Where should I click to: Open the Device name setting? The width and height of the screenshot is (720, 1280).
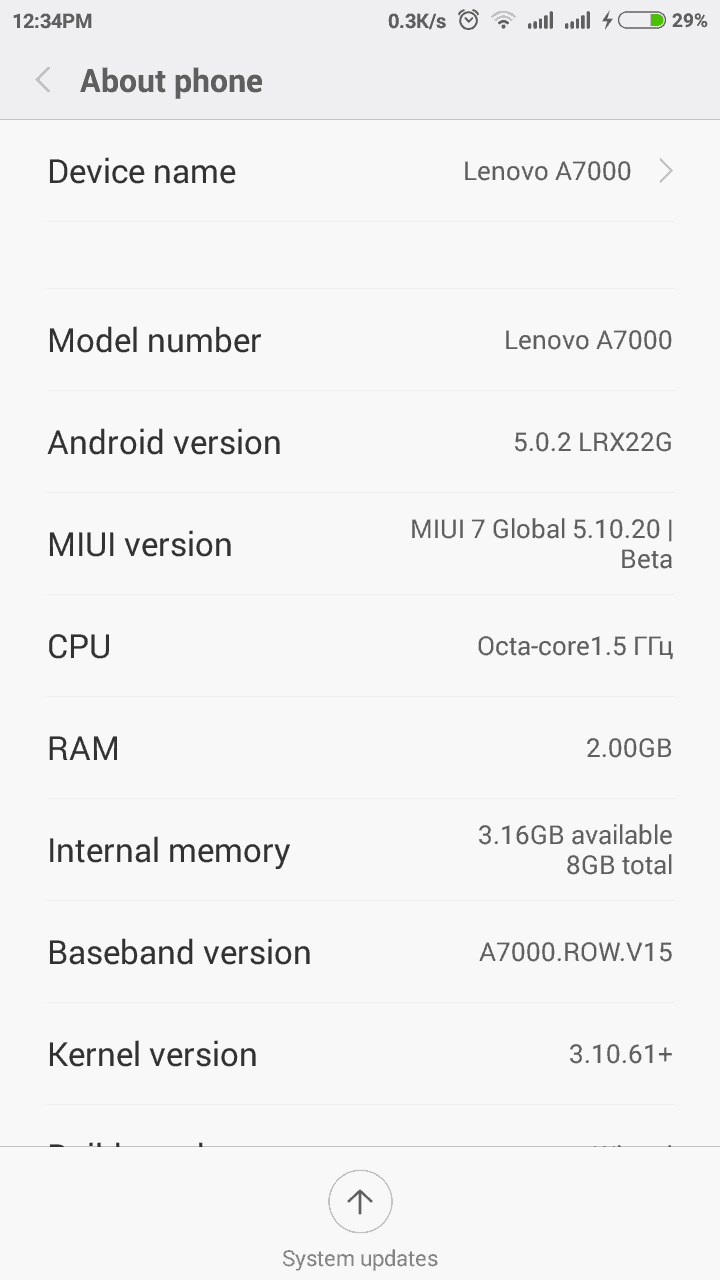(360, 171)
